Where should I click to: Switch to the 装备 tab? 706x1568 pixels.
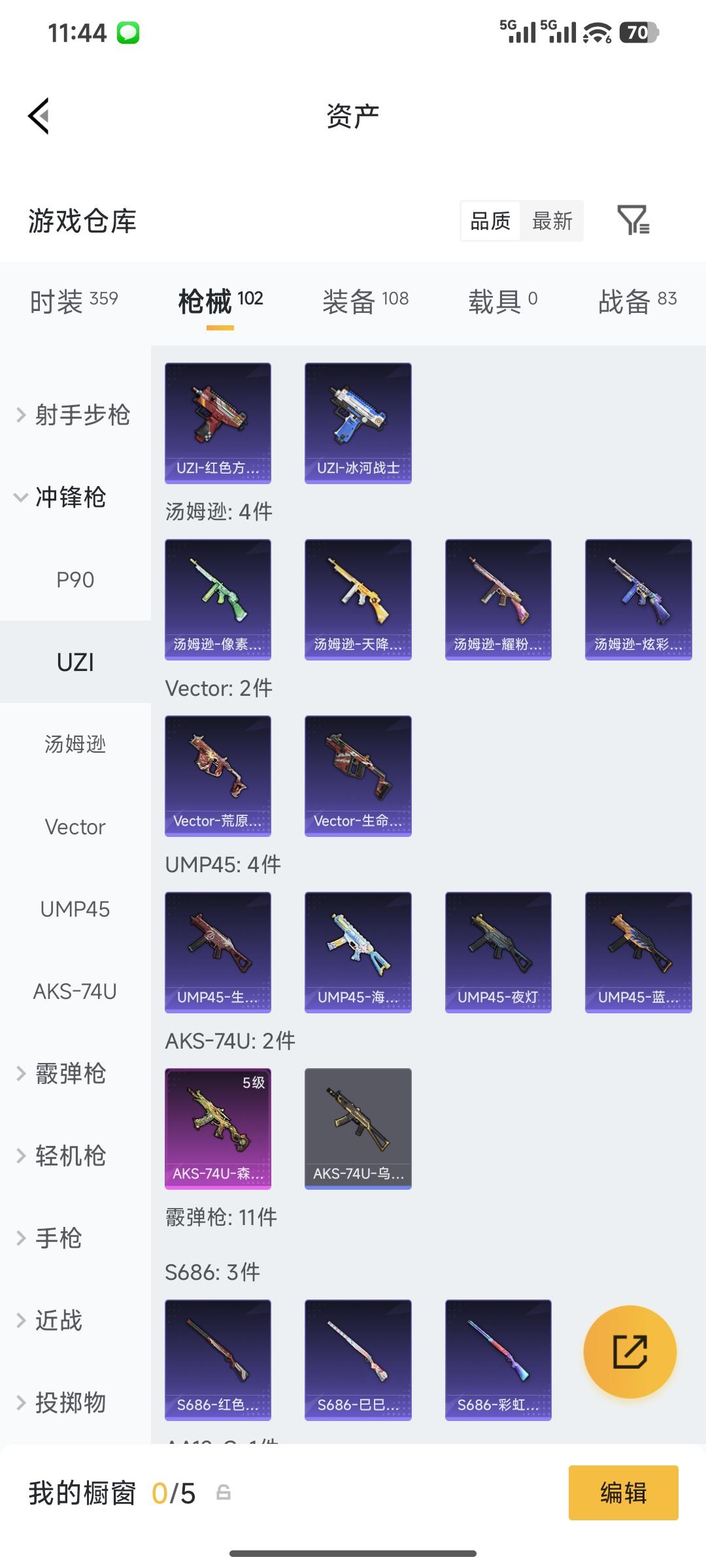tap(365, 301)
